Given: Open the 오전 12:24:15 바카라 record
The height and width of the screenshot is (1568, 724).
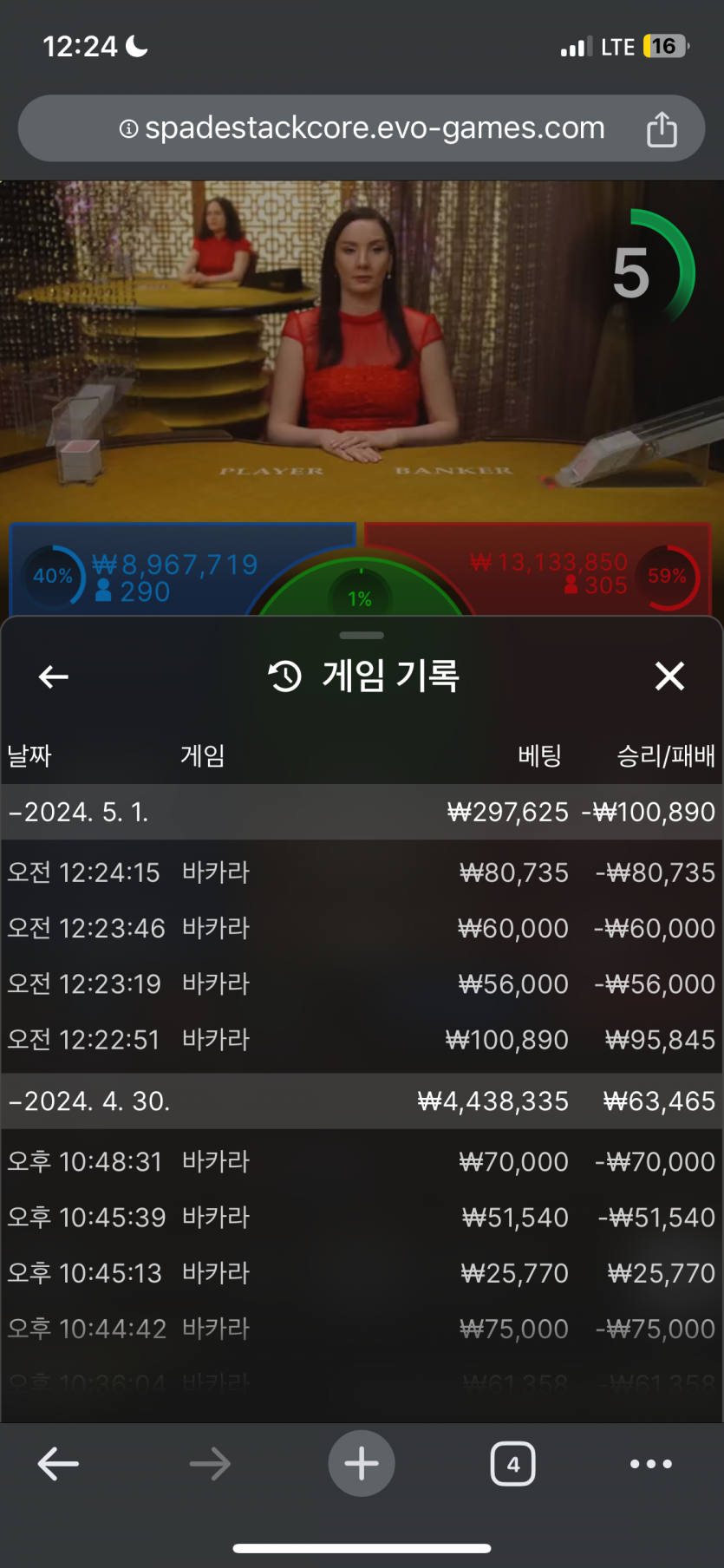Looking at the screenshot, I should (x=362, y=872).
